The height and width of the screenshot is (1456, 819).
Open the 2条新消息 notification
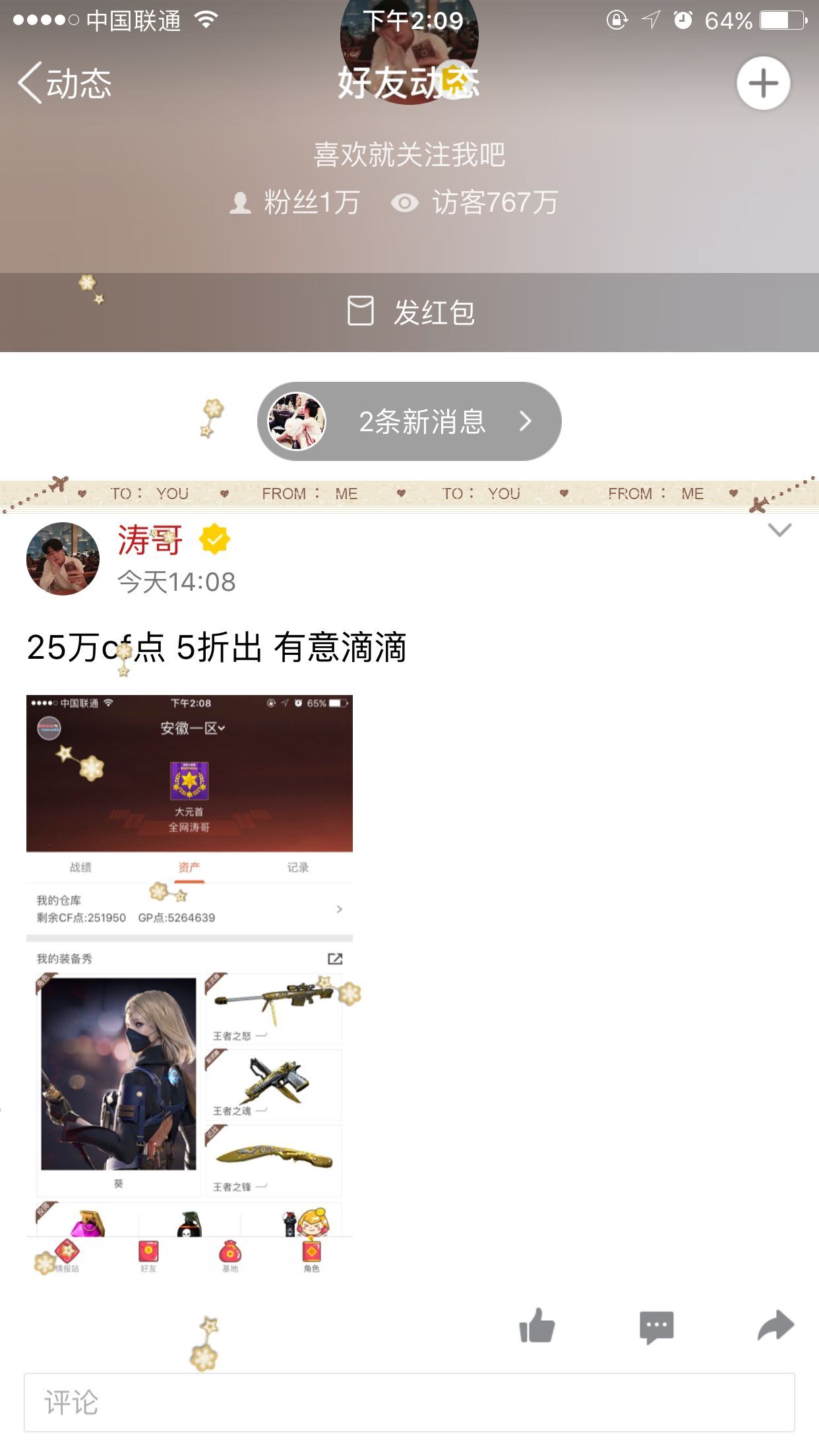[x=409, y=421]
